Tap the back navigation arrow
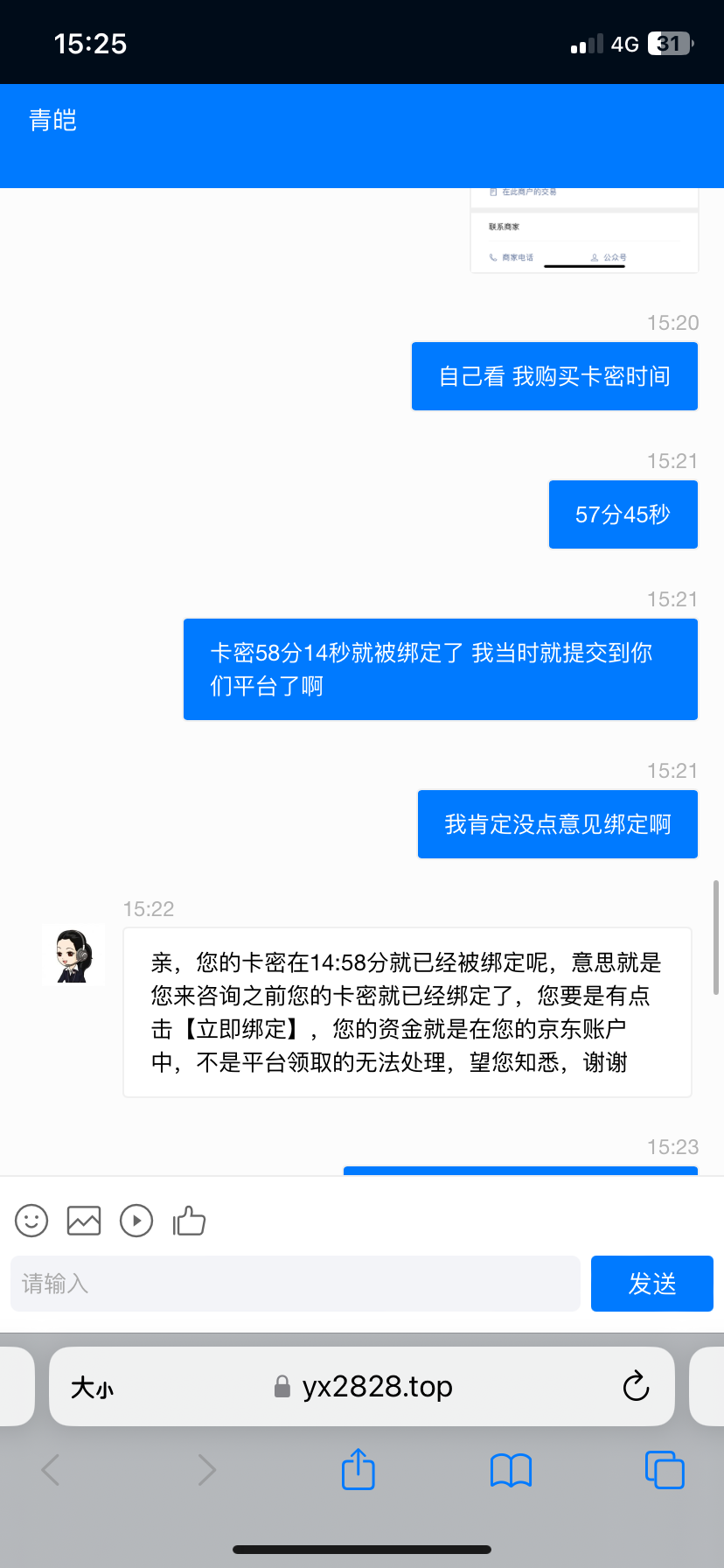 coord(50,1470)
